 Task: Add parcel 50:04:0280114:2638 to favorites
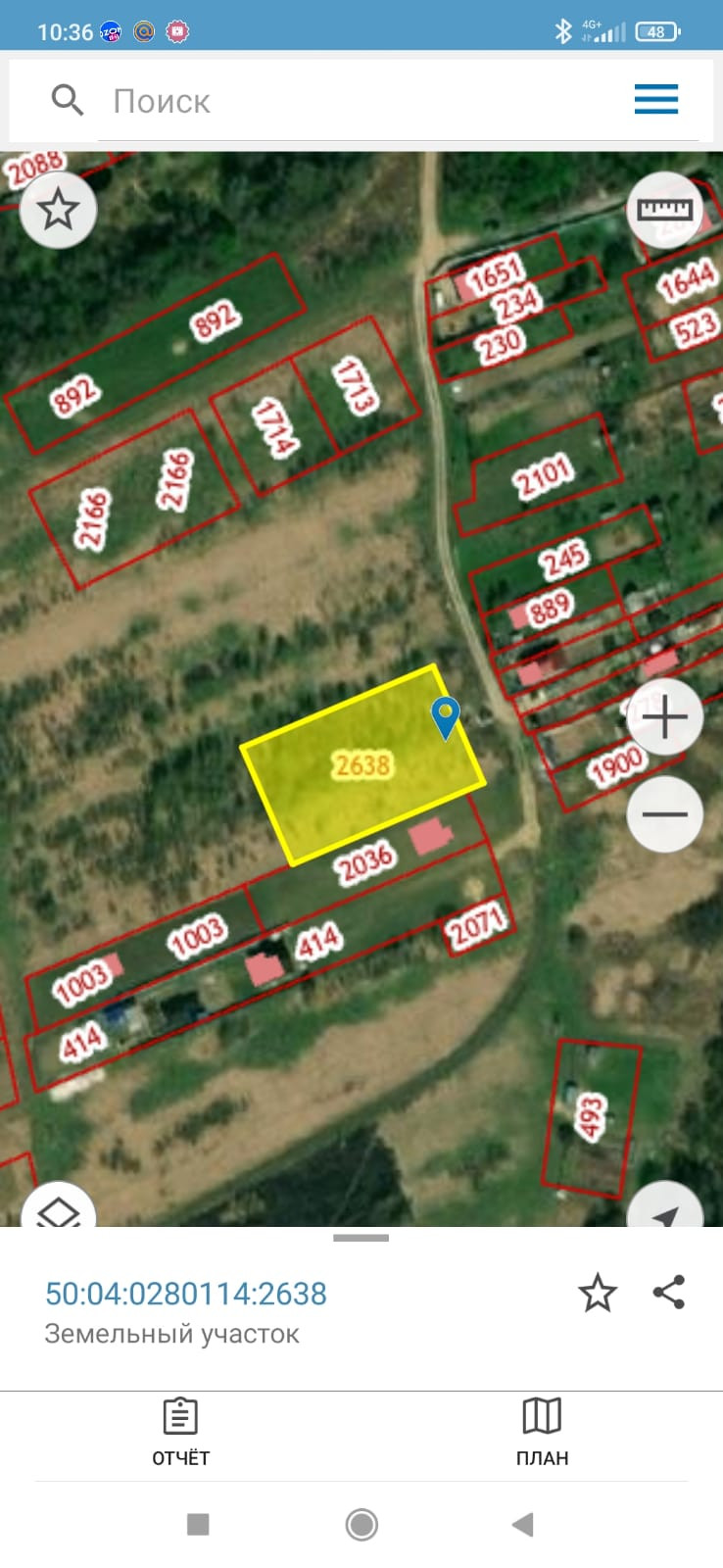point(598,1294)
